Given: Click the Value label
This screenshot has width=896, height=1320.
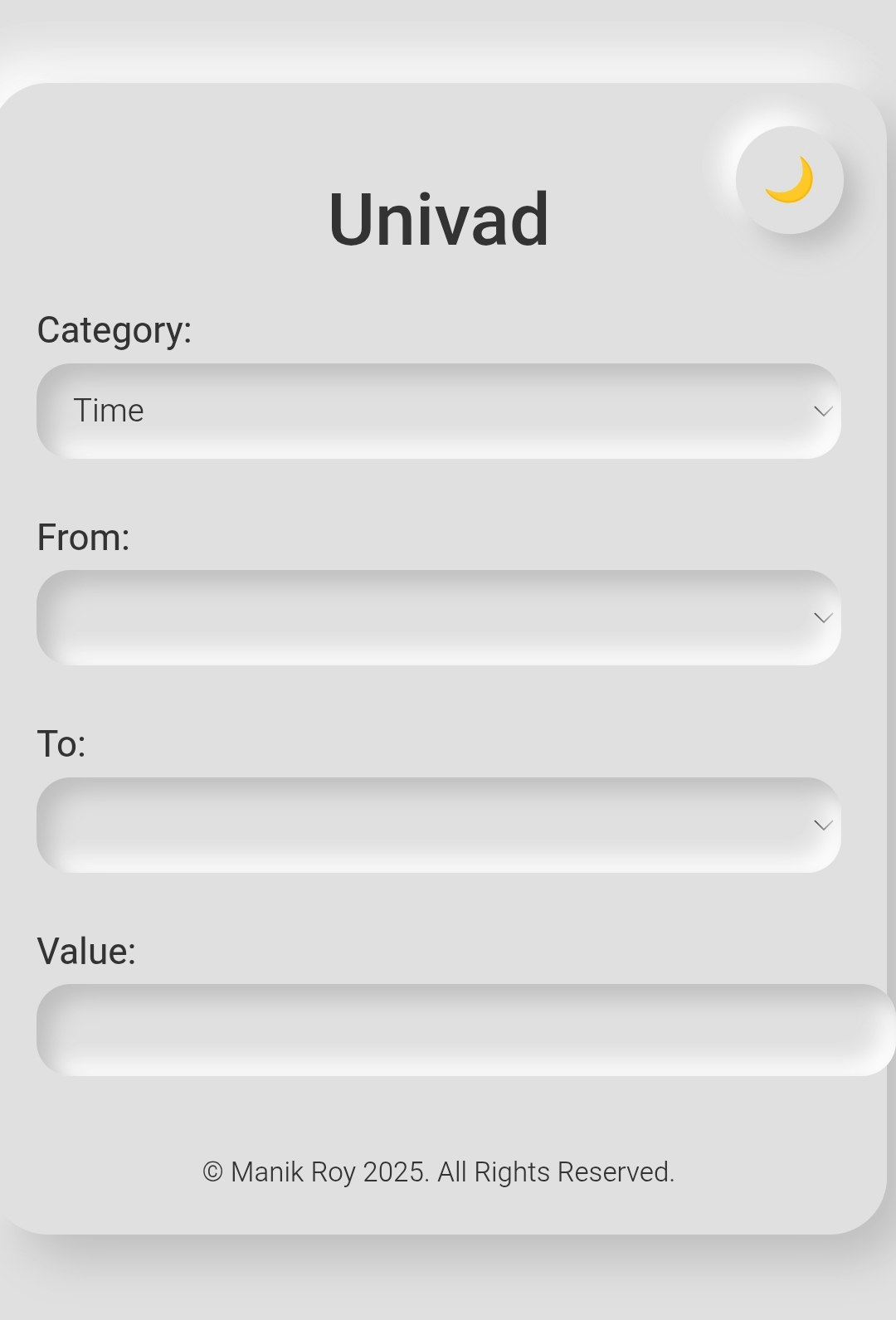Looking at the screenshot, I should click(87, 952).
